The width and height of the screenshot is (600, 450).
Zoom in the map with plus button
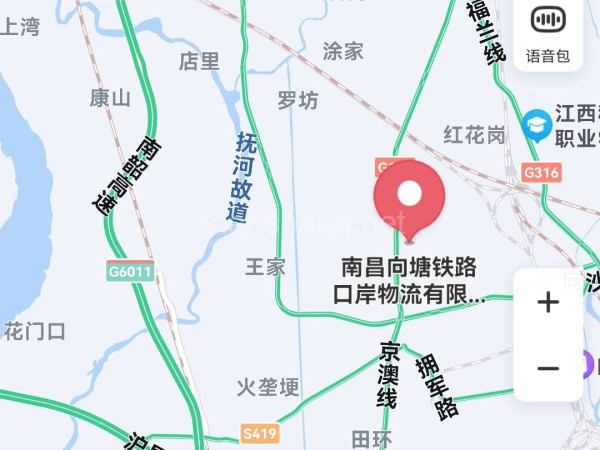547,302
